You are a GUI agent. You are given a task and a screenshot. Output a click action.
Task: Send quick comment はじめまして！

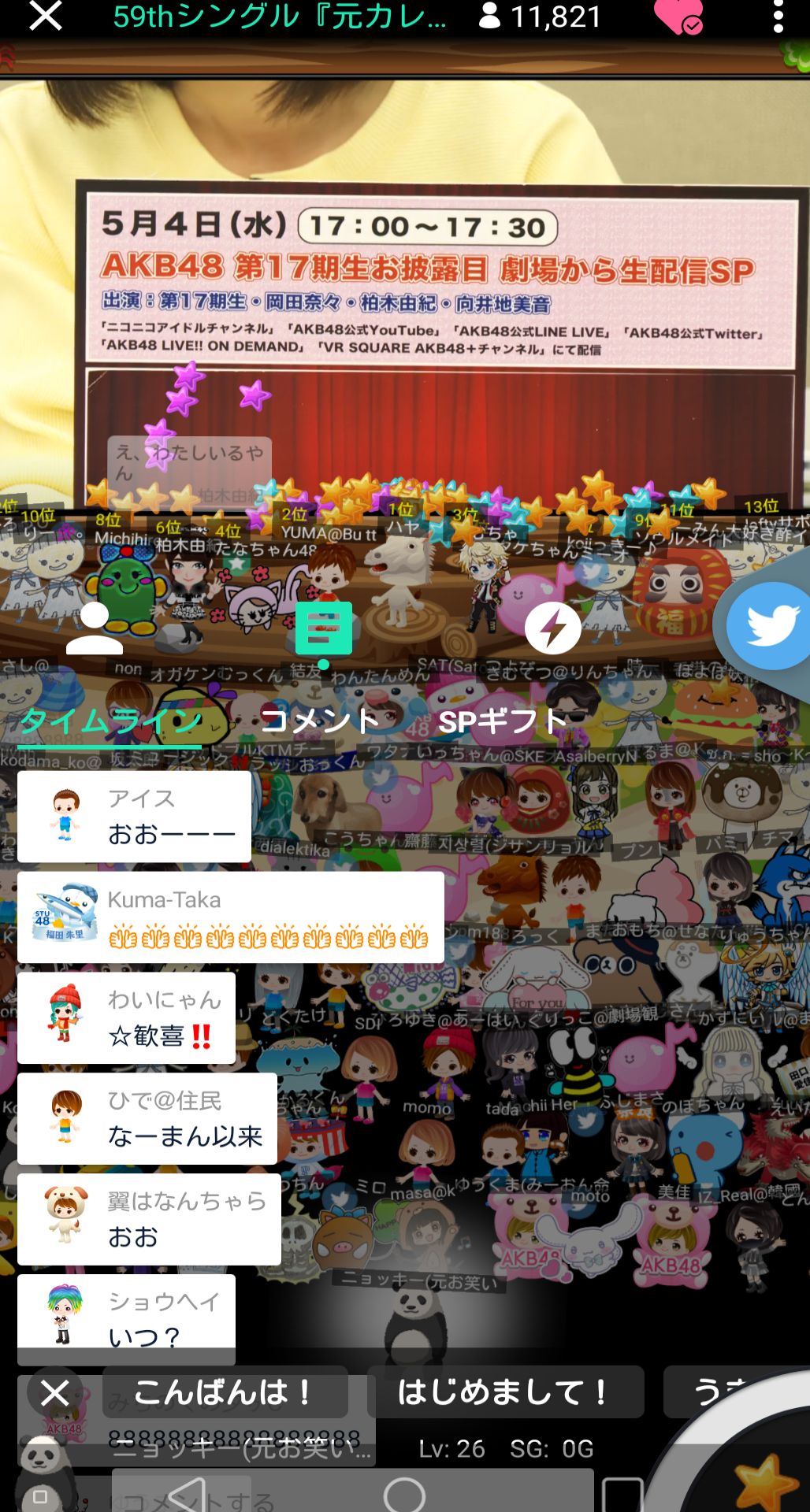(505, 1392)
